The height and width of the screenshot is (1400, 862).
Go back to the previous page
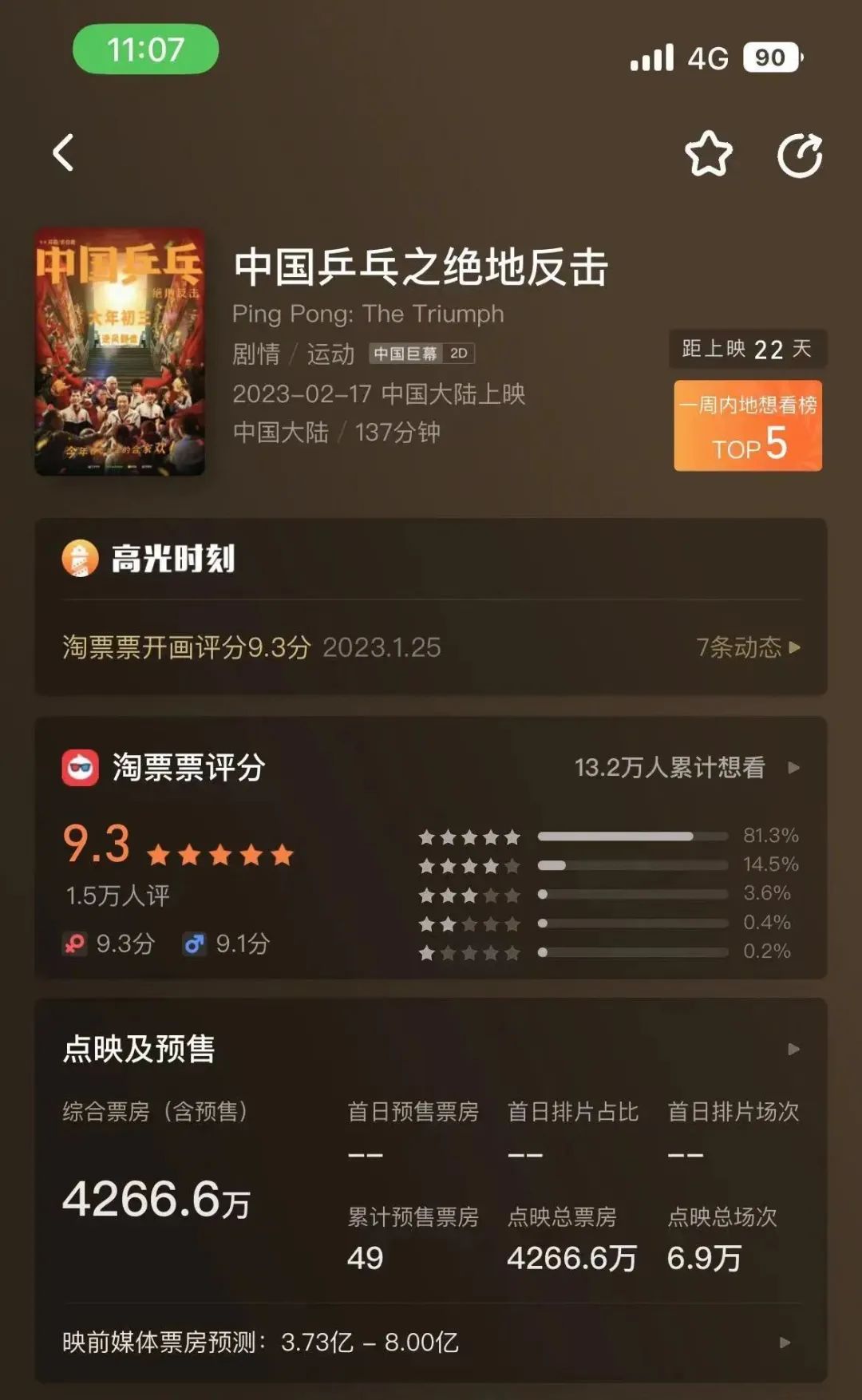click(x=64, y=152)
